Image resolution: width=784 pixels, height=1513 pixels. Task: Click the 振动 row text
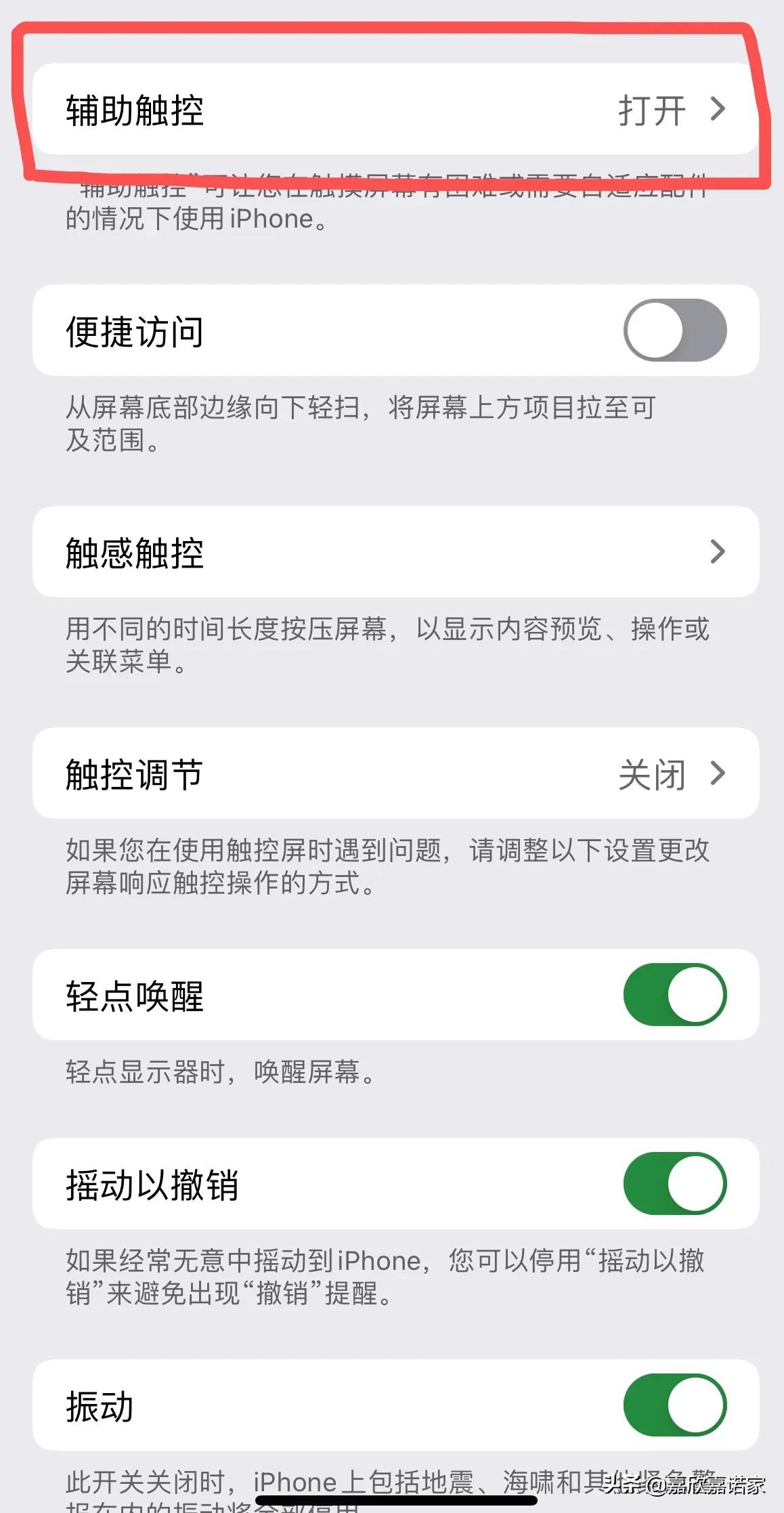(x=102, y=1407)
